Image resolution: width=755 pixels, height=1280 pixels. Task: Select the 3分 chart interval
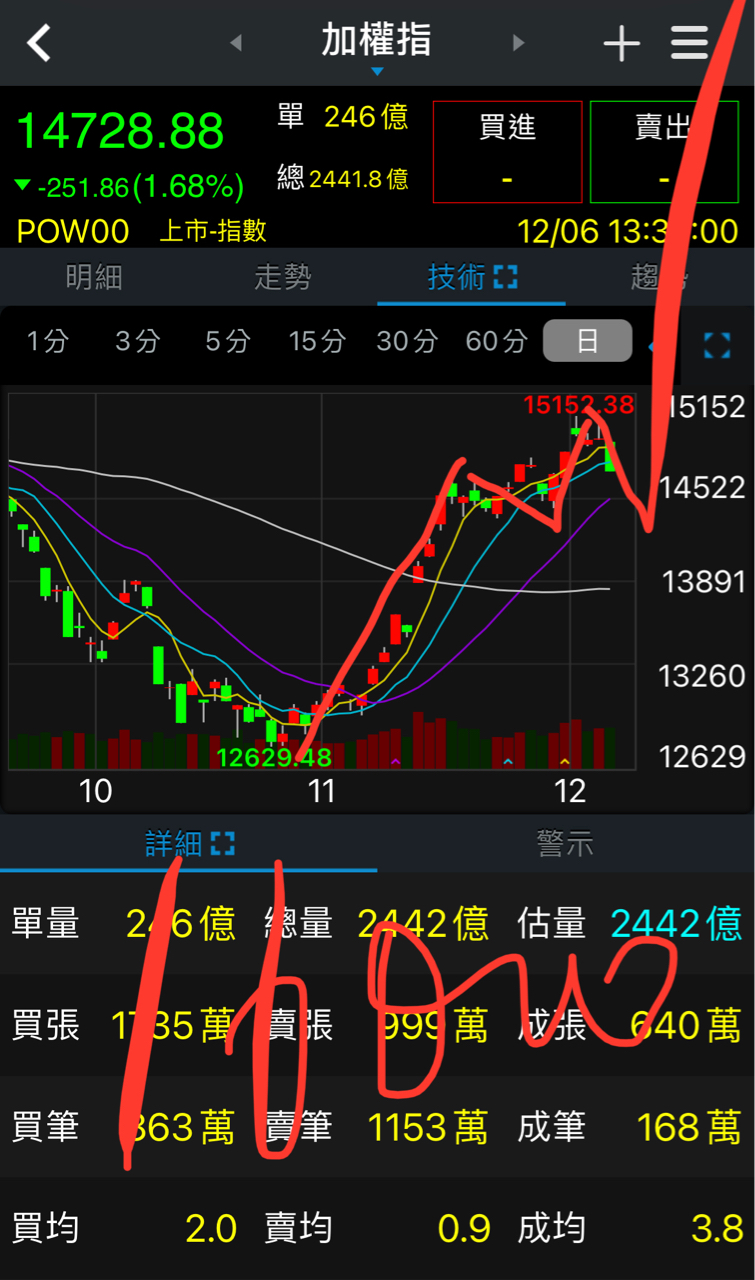pos(137,341)
